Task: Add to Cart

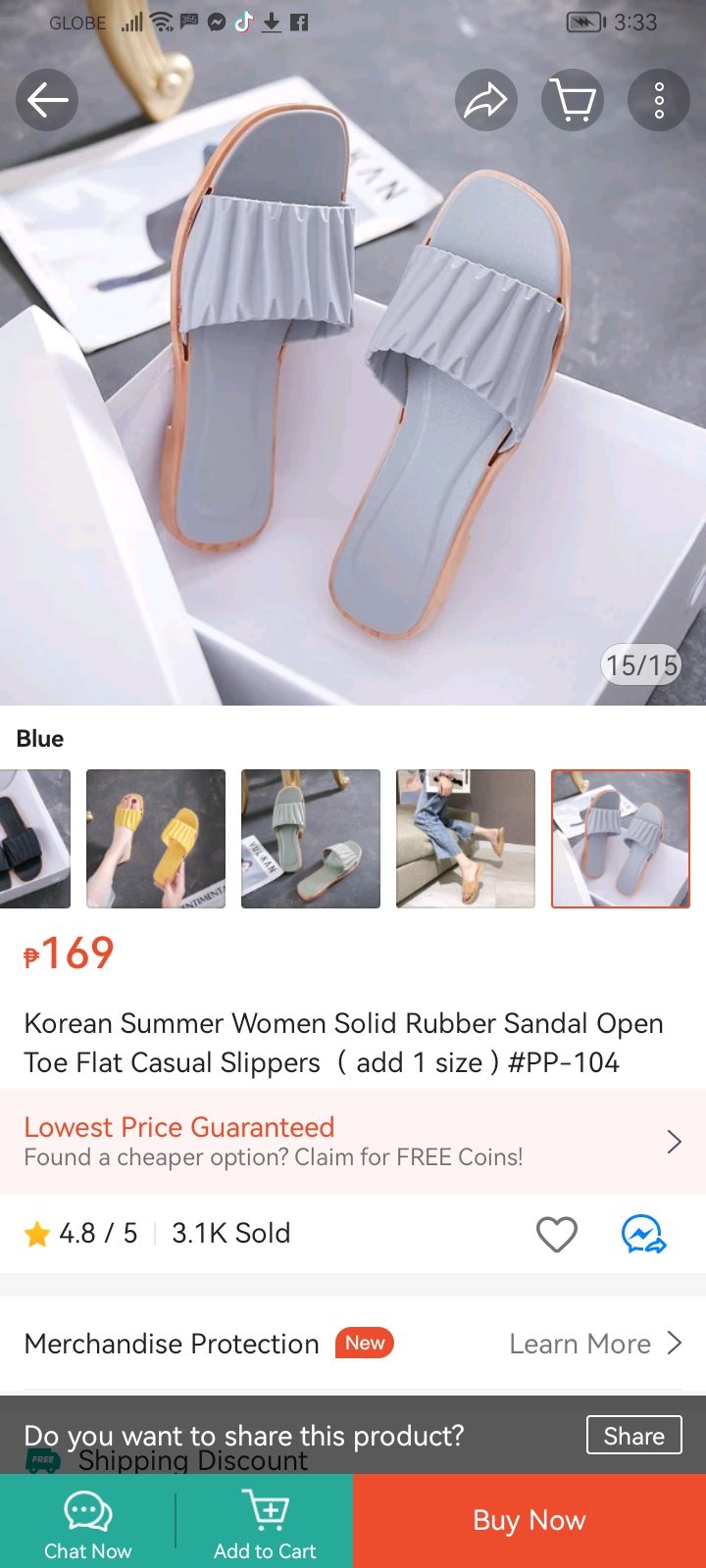Action: [265, 1524]
